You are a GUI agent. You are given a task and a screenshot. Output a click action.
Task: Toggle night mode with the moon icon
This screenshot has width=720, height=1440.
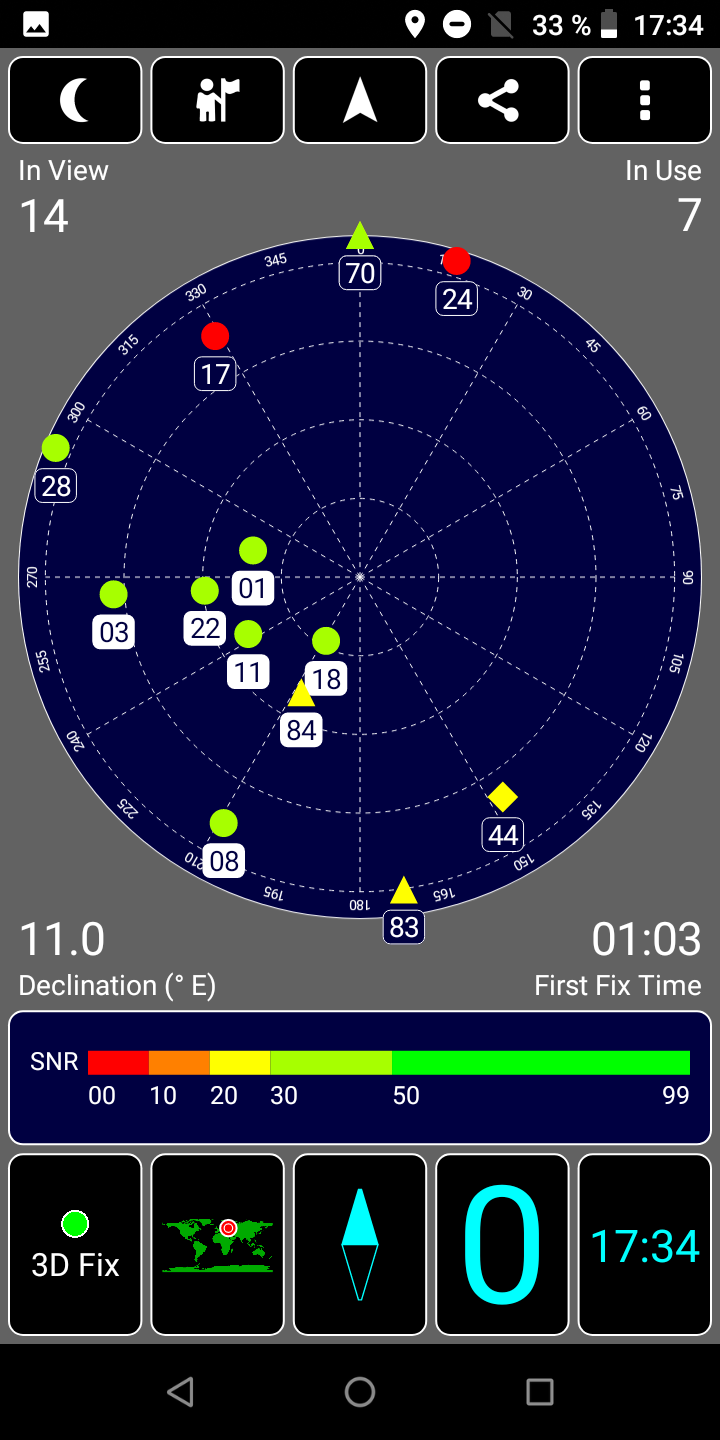coord(75,100)
